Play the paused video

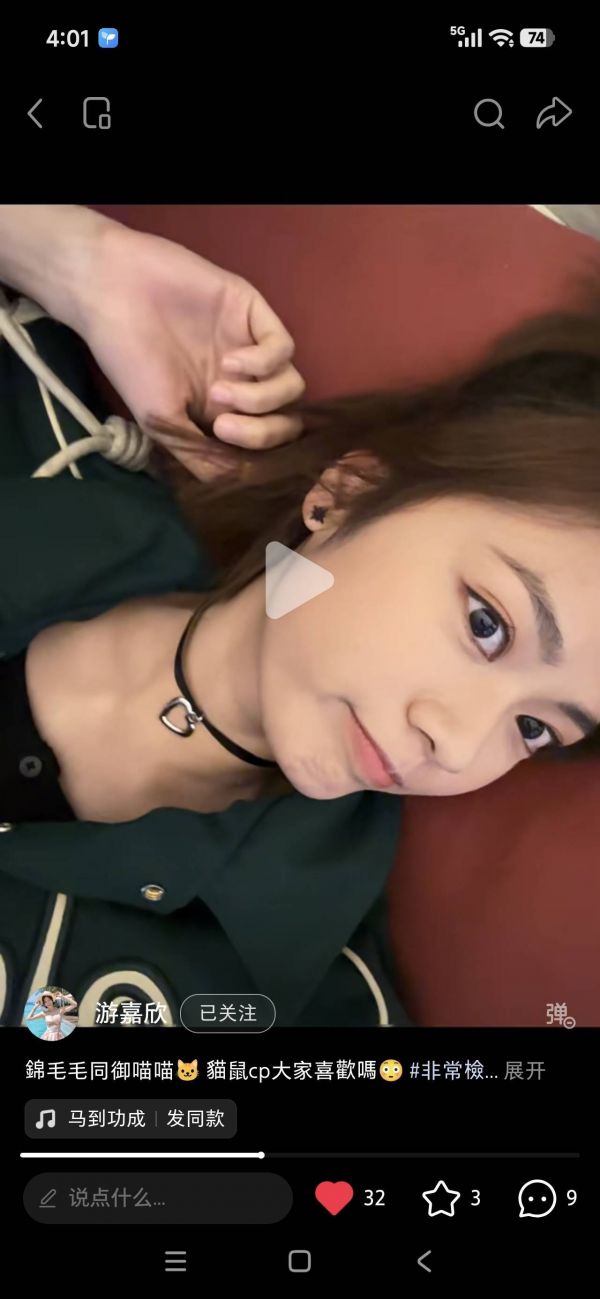point(299,580)
